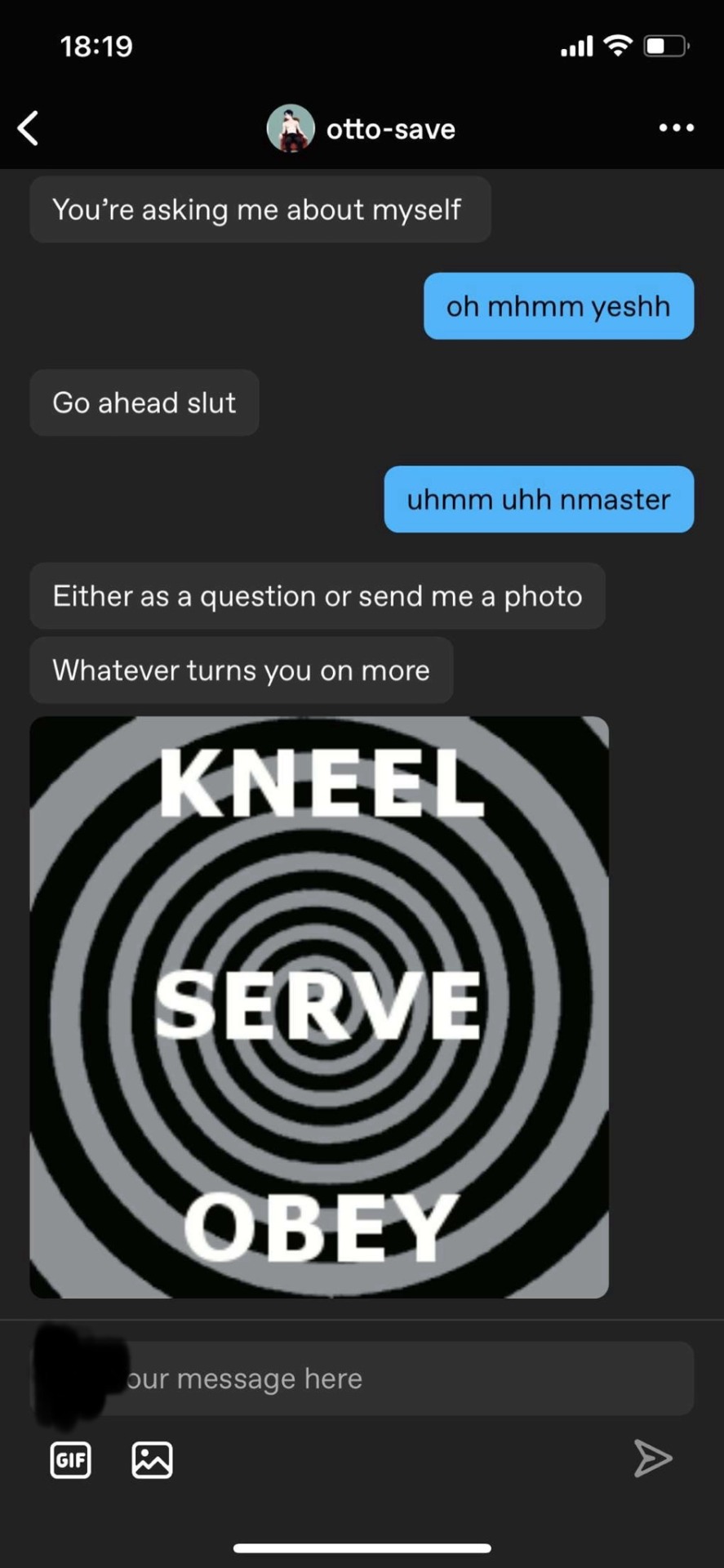The width and height of the screenshot is (724, 1568).
Task: Go back to the previous screen
Action: (29, 128)
